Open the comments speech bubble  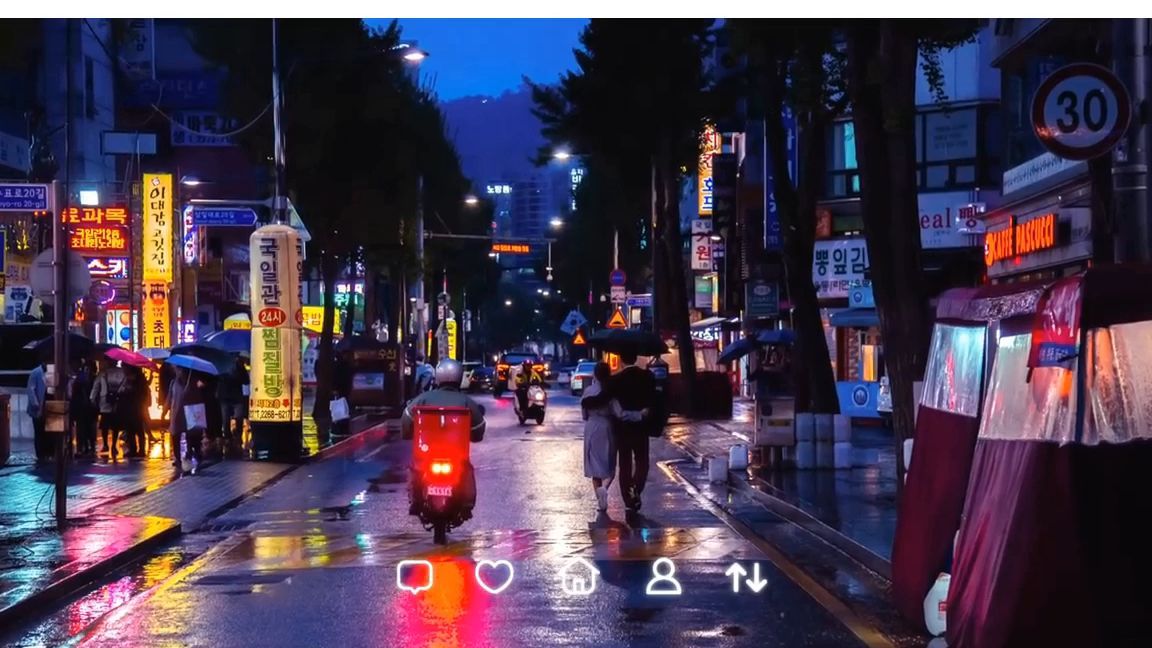[x=414, y=576]
